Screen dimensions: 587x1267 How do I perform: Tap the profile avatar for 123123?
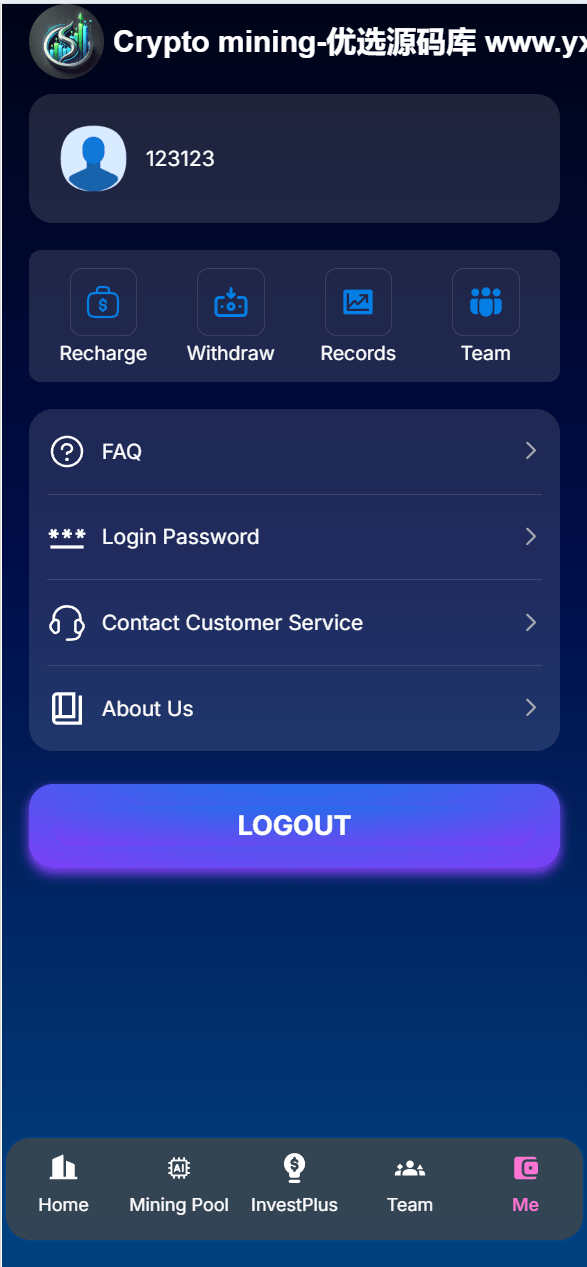click(x=93, y=158)
